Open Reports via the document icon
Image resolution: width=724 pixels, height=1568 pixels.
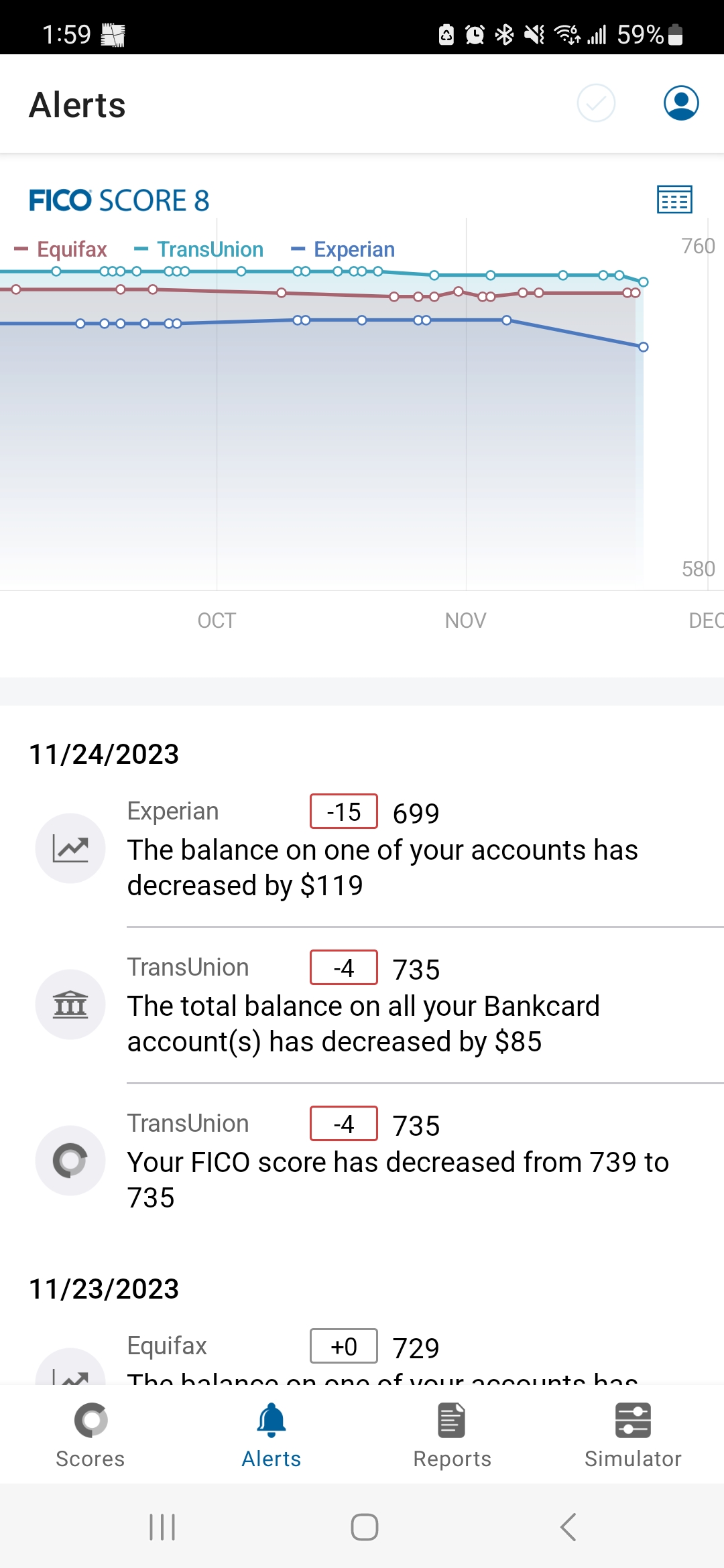click(x=452, y=1419)
